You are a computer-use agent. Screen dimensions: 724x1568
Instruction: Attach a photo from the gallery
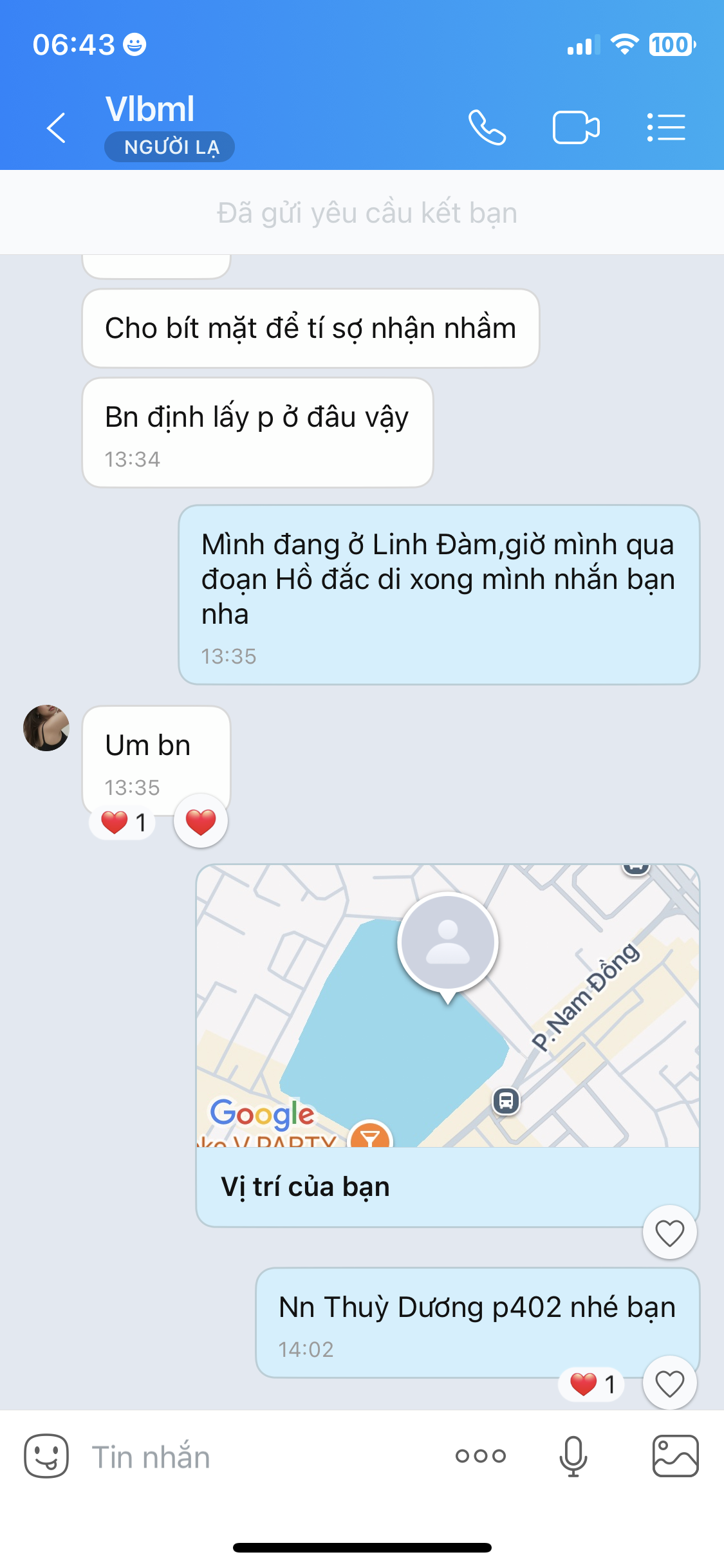[675, 1456]
